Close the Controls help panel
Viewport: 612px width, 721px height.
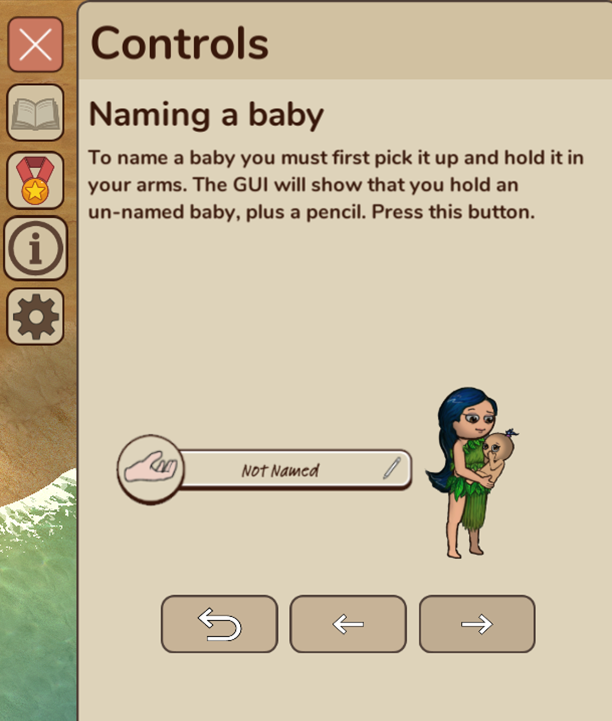click(x=36, y=45)
